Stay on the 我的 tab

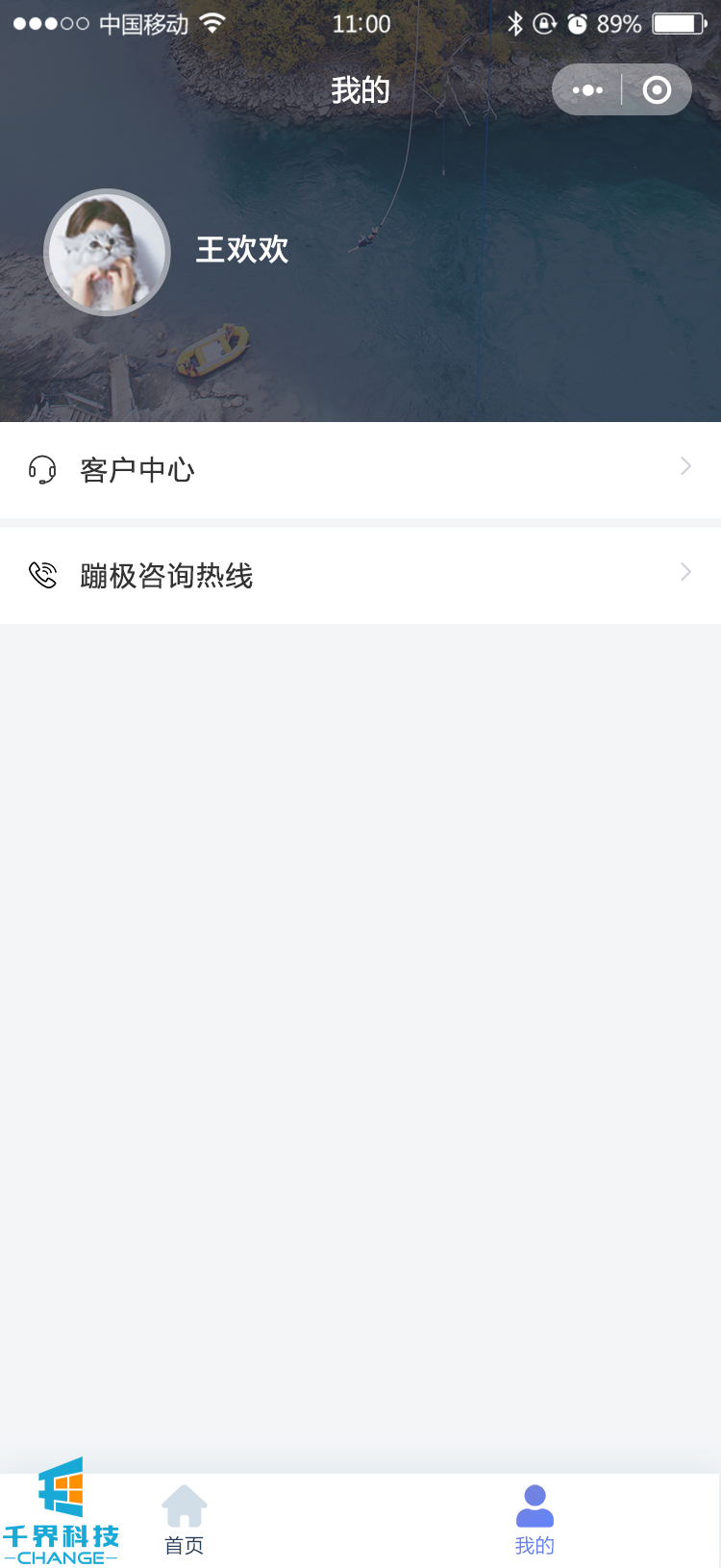(535, 1519)
